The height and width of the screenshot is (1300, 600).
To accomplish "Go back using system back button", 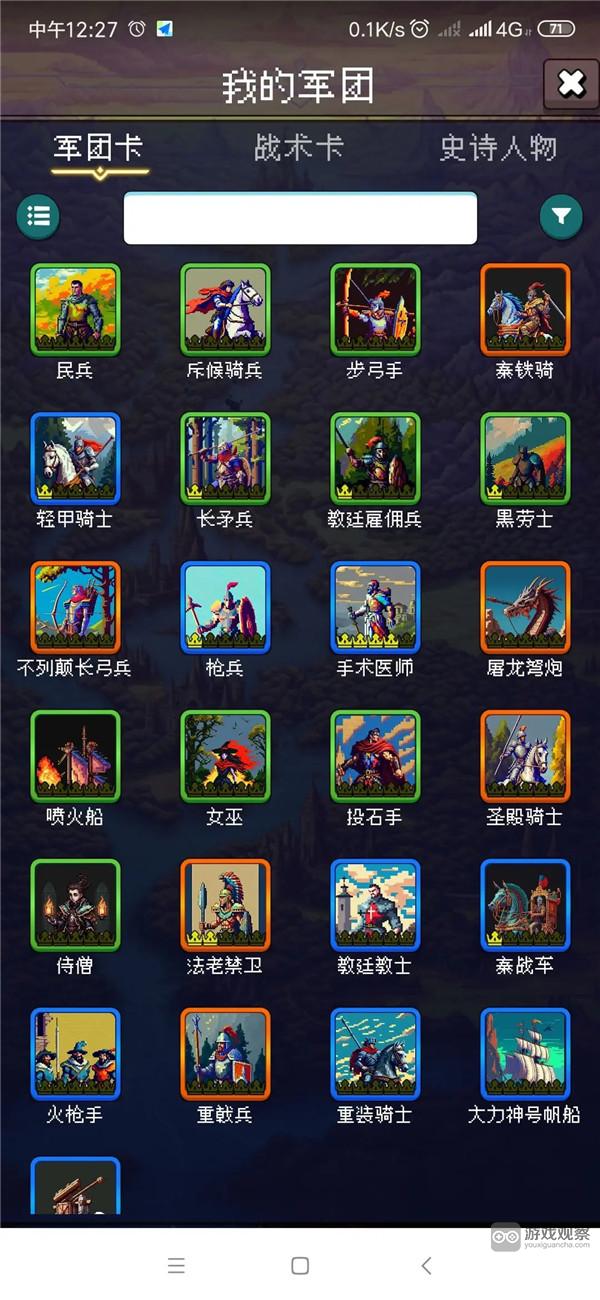I will point(426,1266).
